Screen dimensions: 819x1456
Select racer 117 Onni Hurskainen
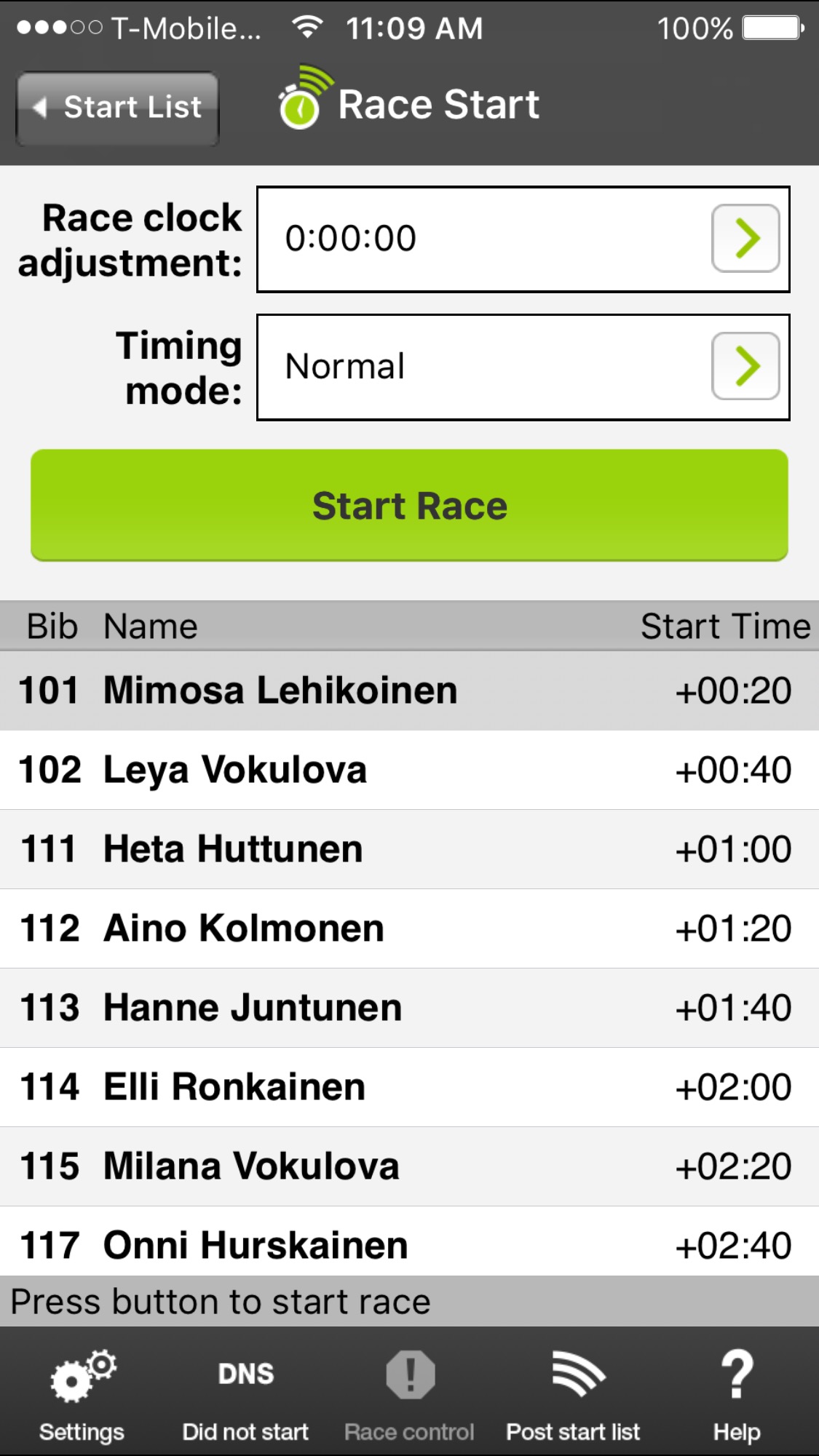409,1243
